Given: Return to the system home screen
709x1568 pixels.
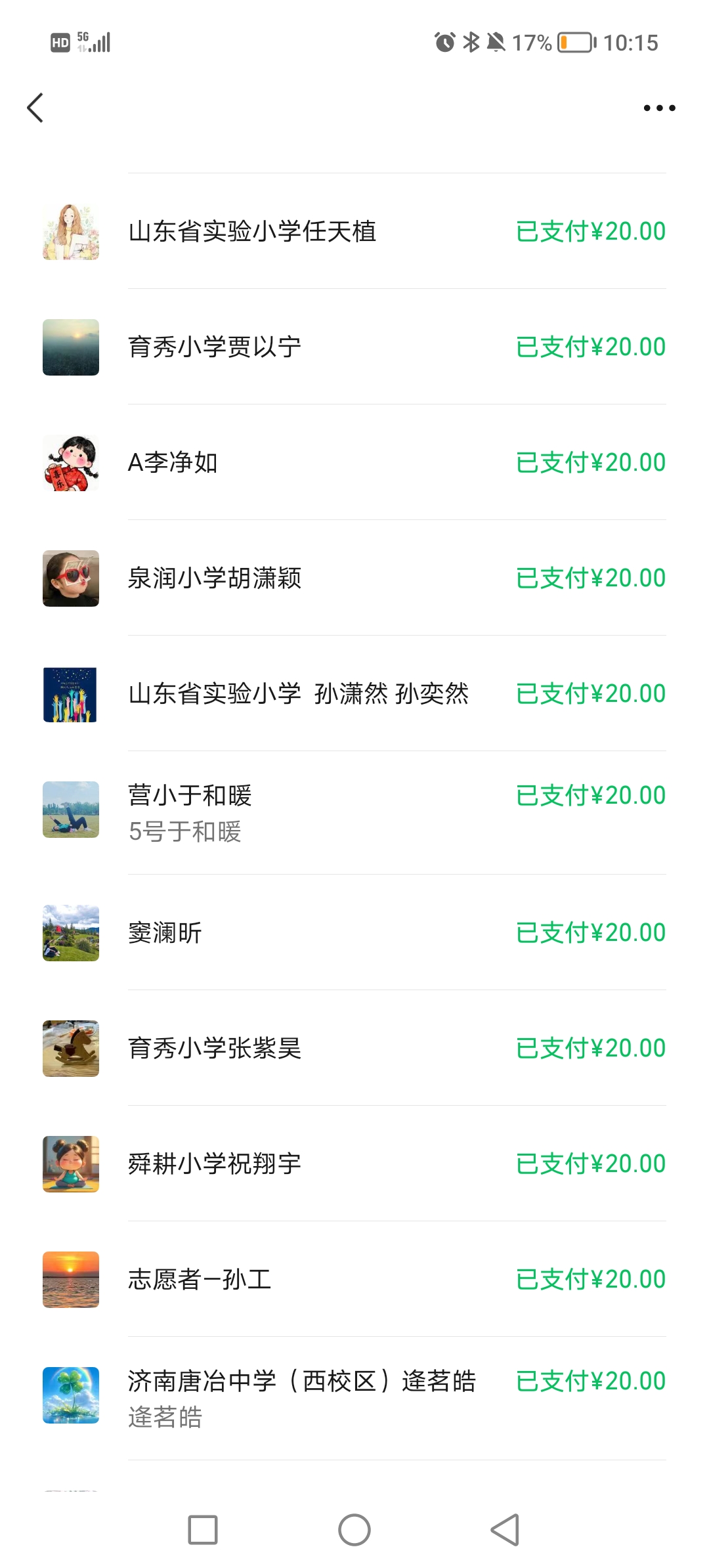Looking at the screenshot, I should (x=354, y=1530).
